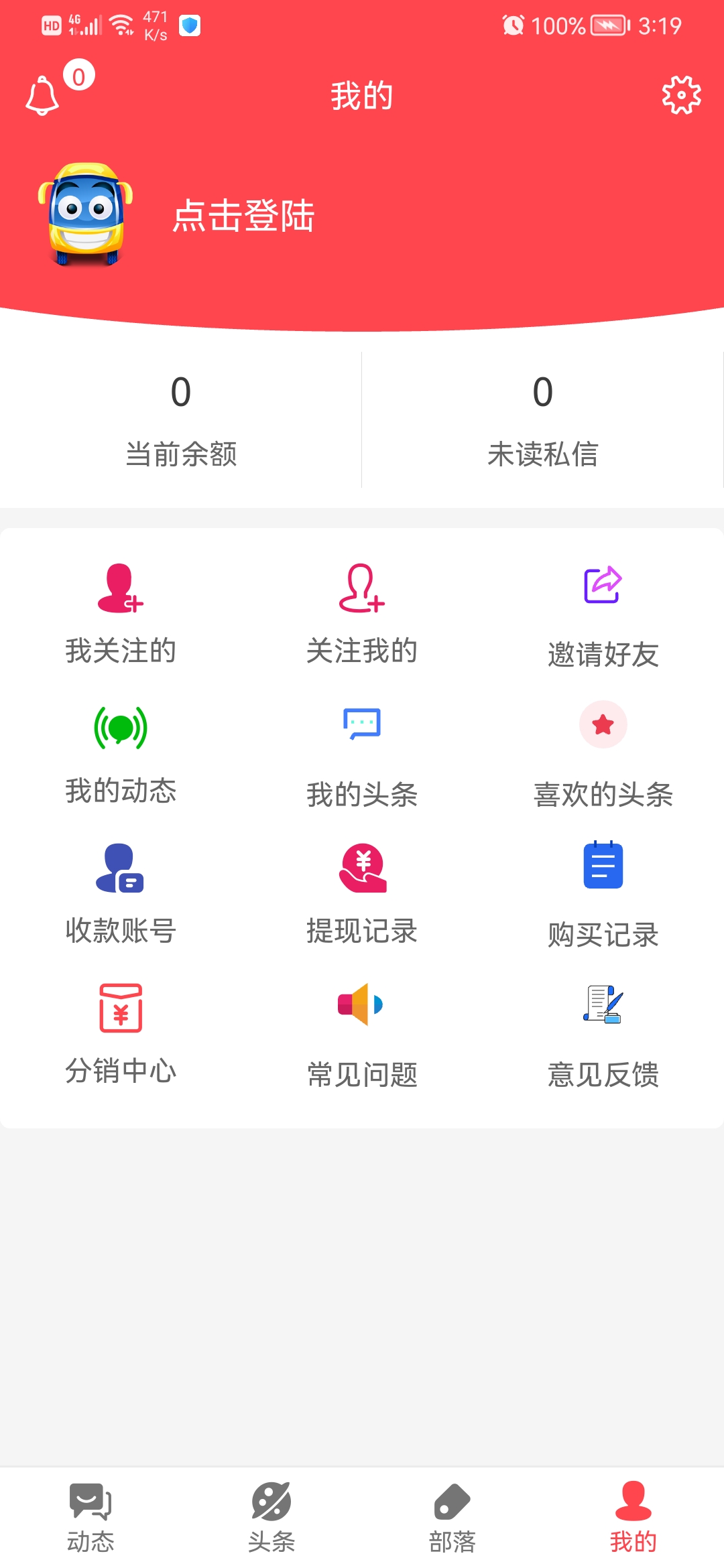Open 我关注的 list
The image size is (724, 1568).
[121, 613]
